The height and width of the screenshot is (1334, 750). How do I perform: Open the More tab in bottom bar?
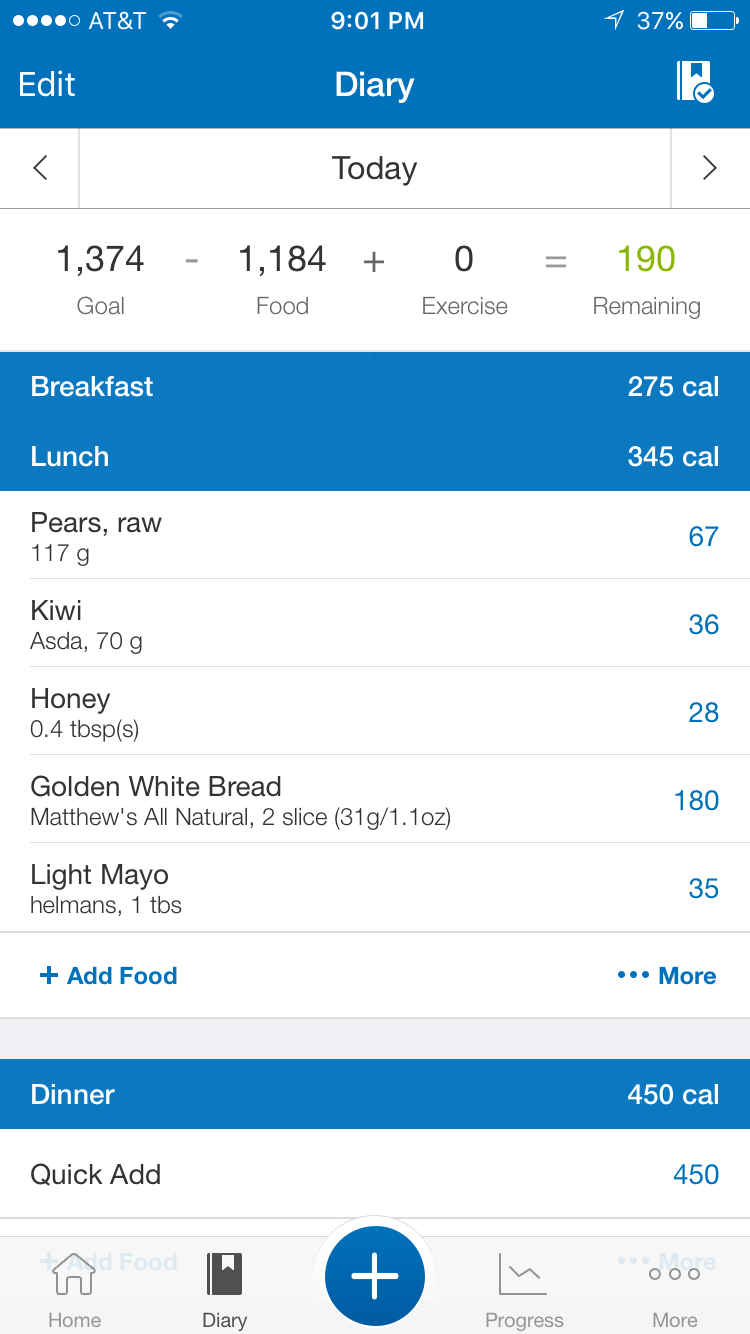pyautogui.click(x=675, y=1290)
